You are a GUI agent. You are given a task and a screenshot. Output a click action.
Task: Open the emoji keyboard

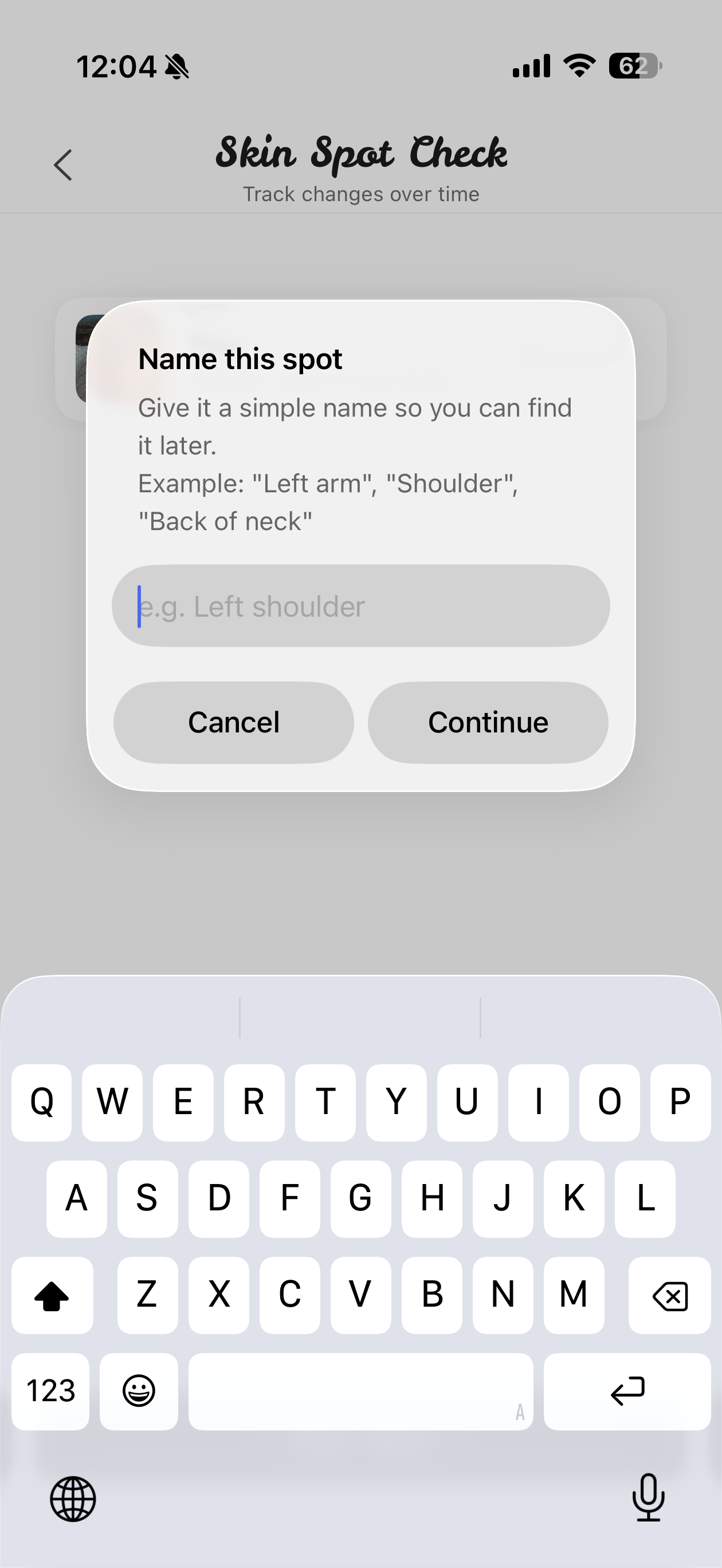click(x=139, y=1391)
